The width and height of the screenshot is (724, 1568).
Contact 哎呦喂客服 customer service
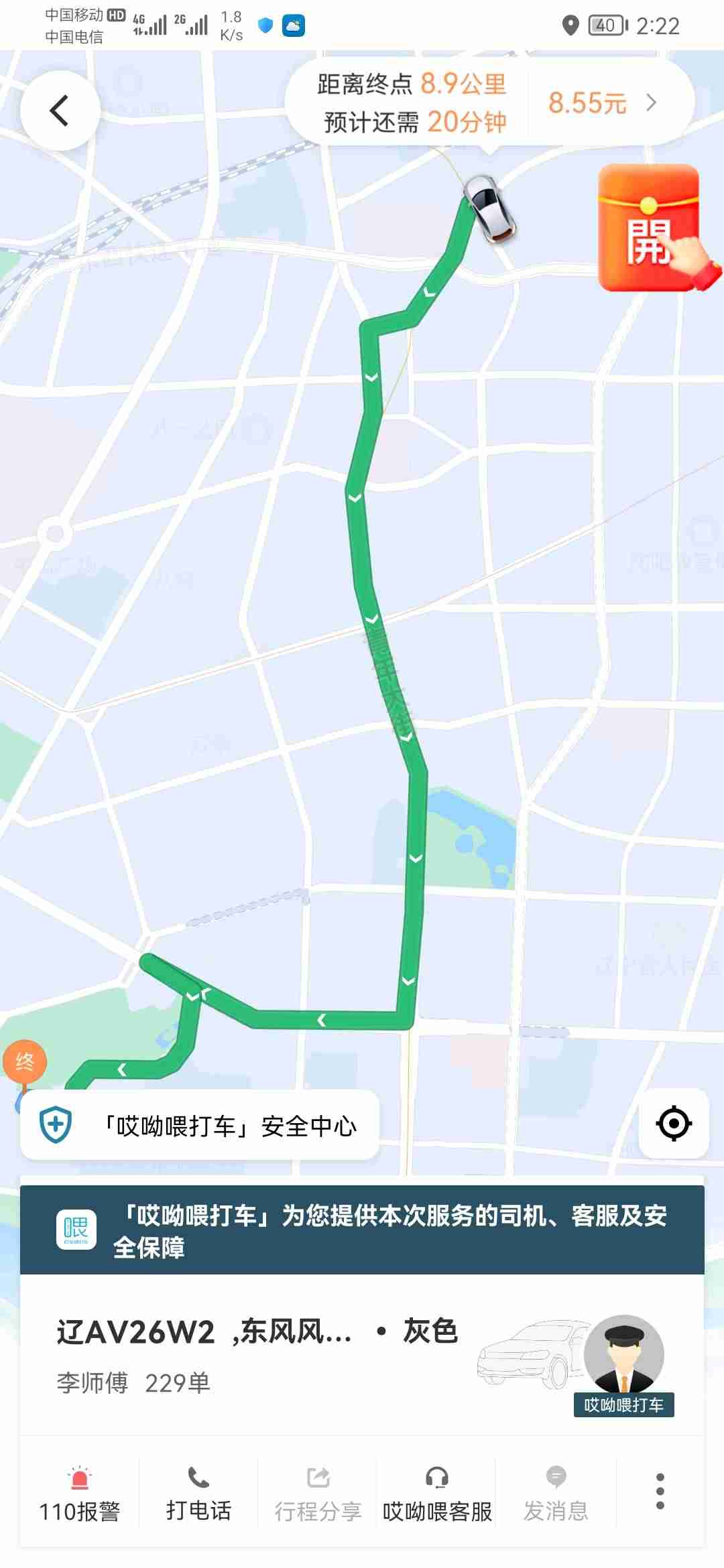437,1494
